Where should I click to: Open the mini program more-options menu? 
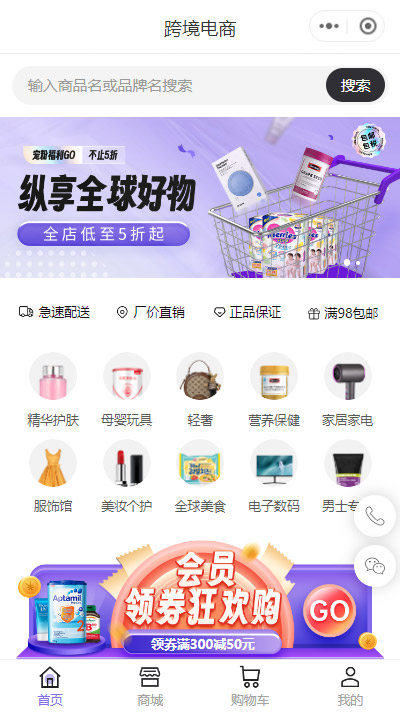329,26
